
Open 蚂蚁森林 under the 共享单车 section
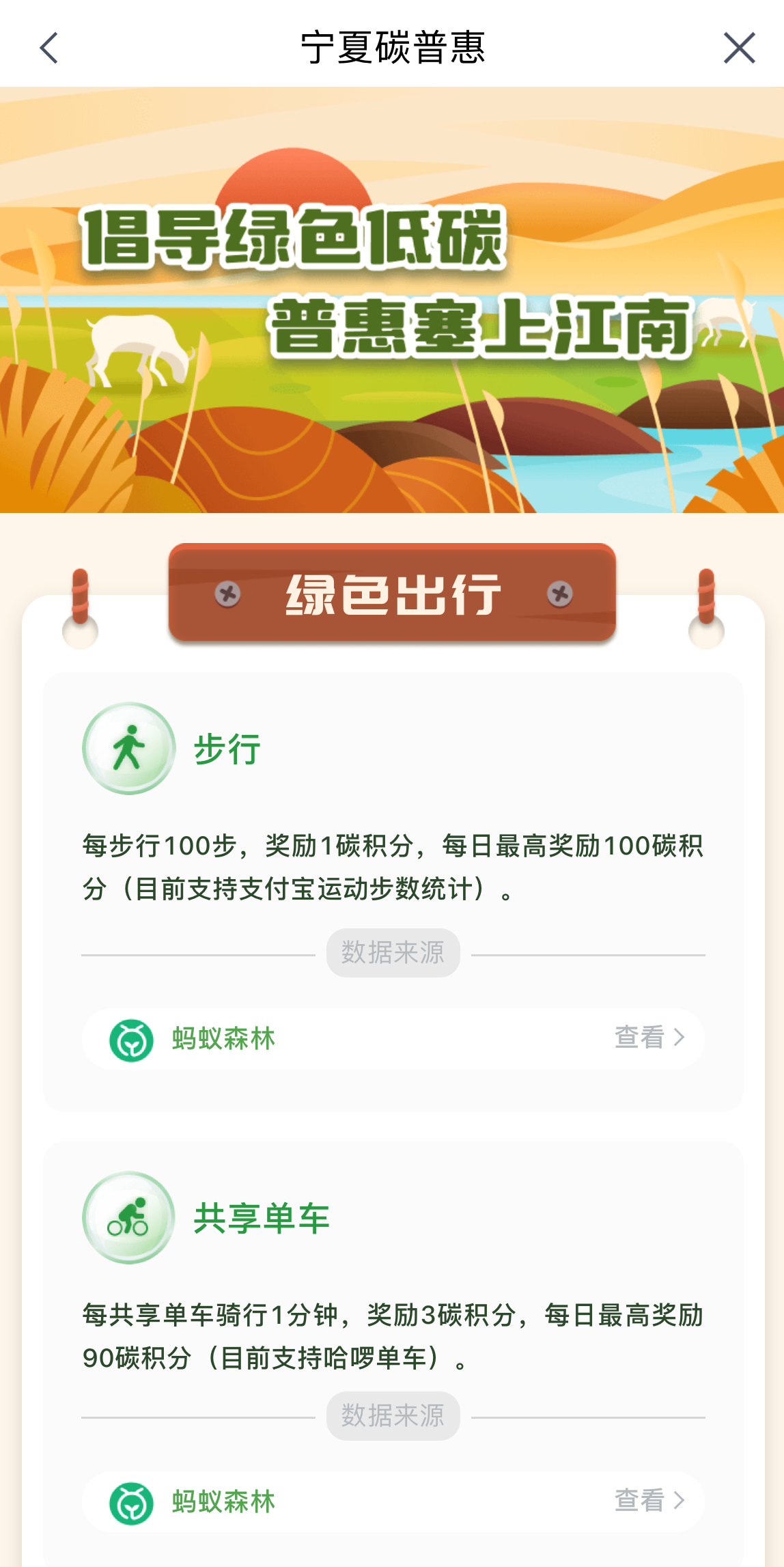pos(393,1501)
